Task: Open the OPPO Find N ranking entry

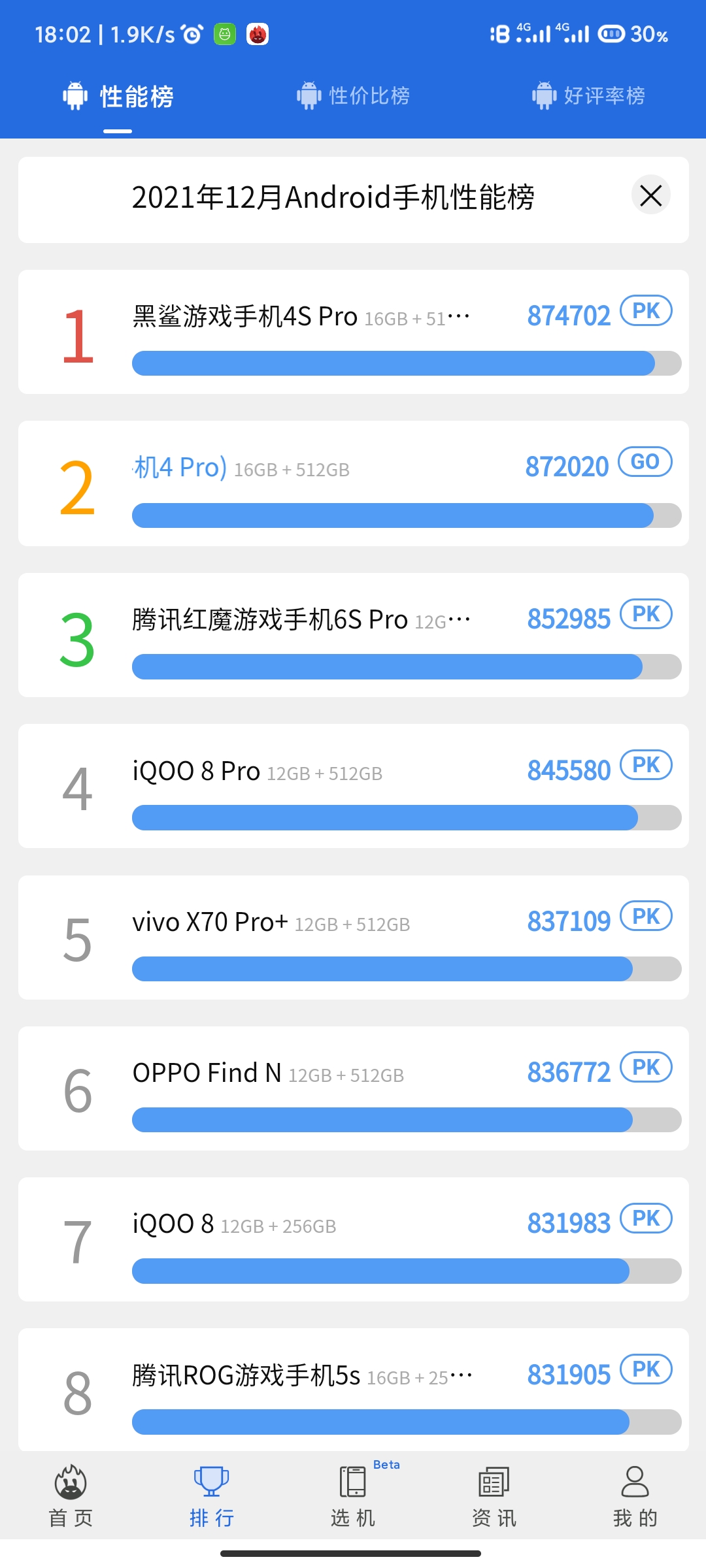Action: 354,1088
